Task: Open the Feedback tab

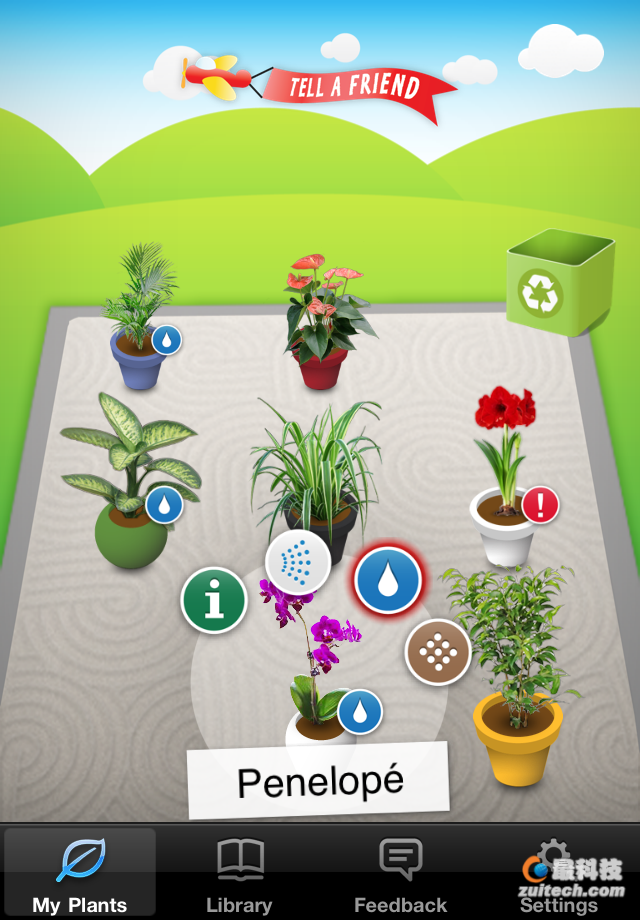Action: (400, 872)
